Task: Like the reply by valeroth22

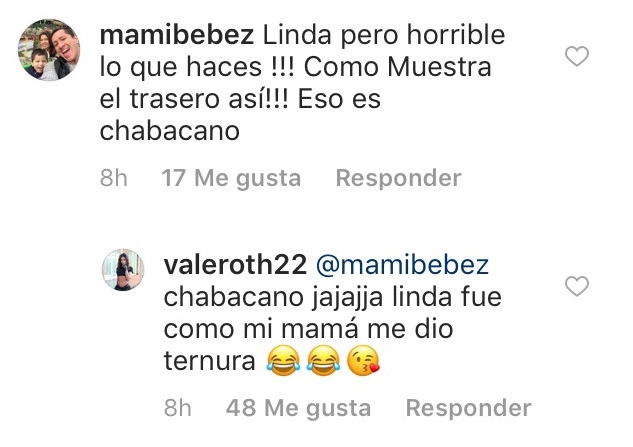Action: (577, 288)
